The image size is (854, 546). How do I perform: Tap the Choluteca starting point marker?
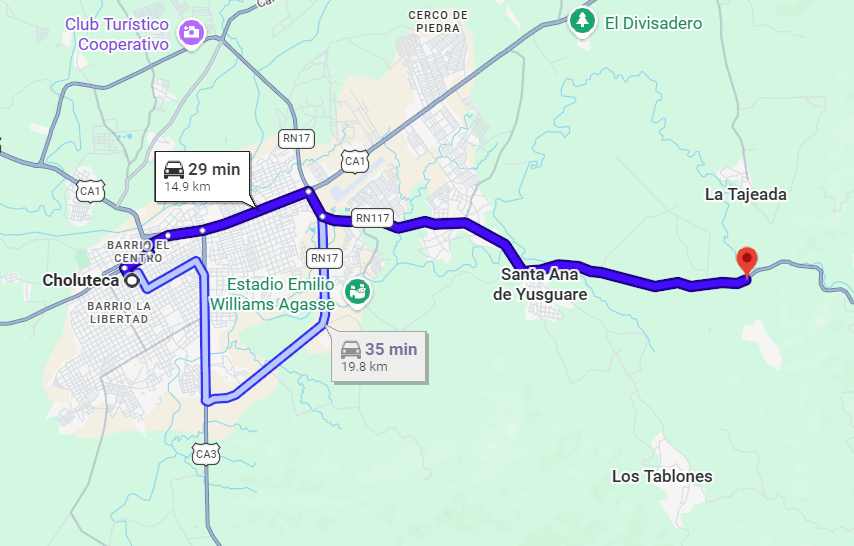tap(132, 281)
